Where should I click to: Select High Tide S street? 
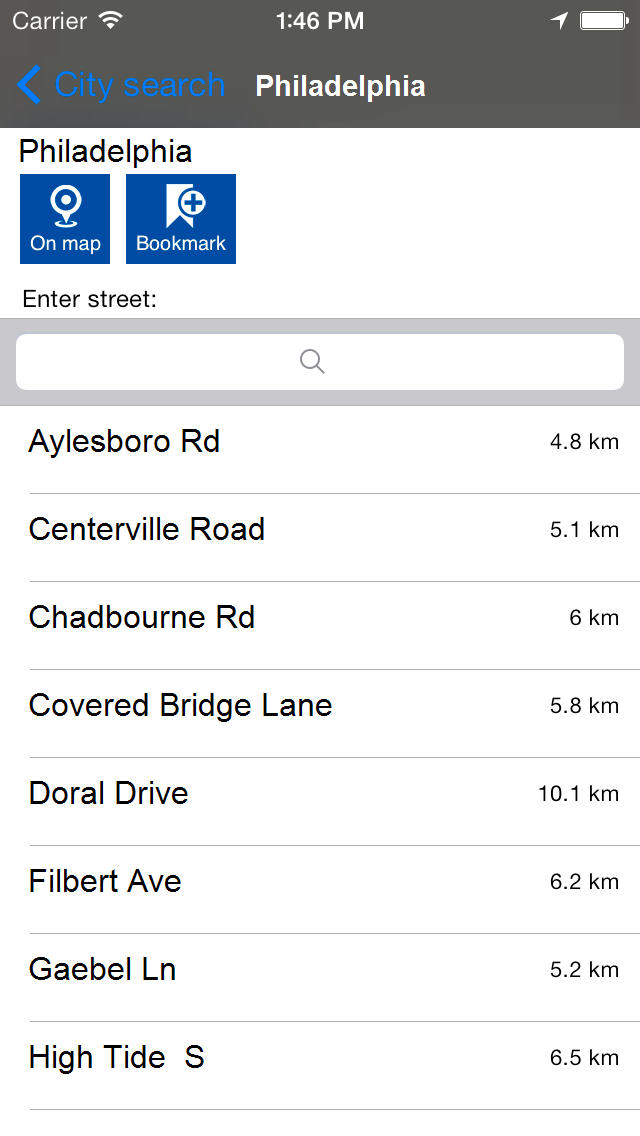[x=320, y=1066]
